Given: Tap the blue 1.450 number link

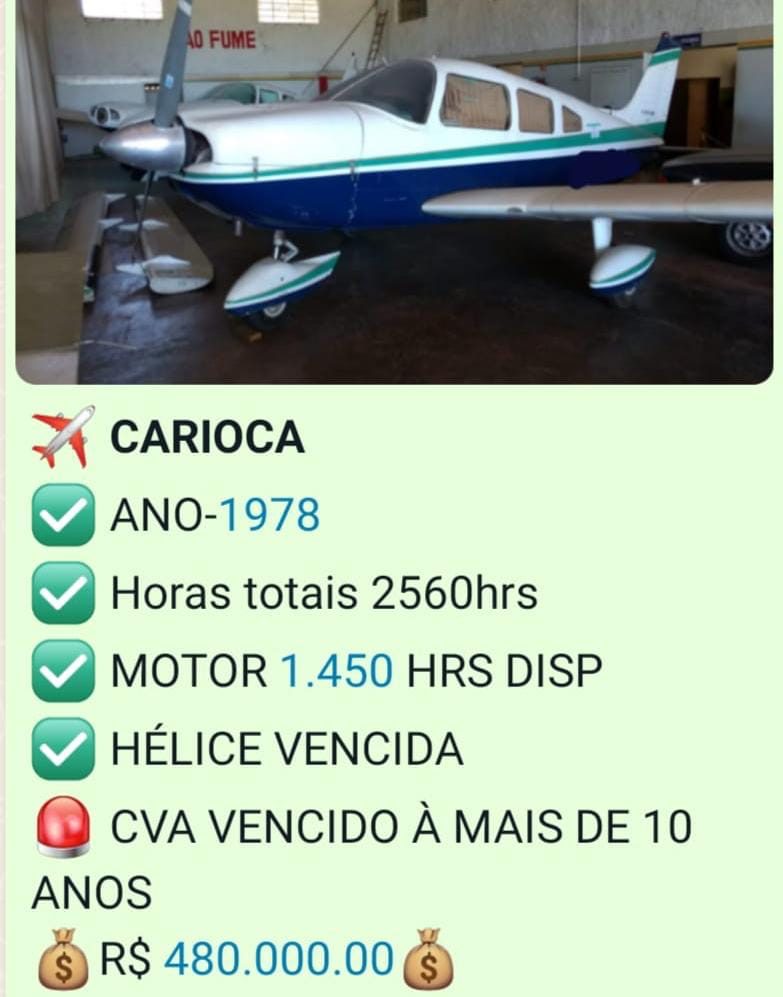Looking at the screenshot, I should pos(335,672).
